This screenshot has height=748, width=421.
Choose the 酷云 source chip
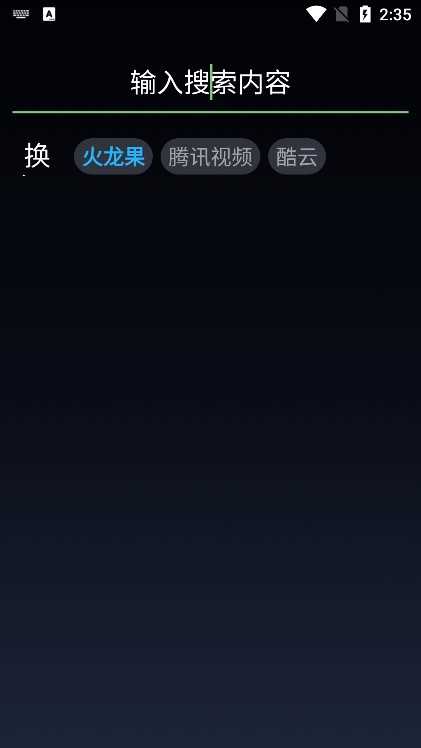click(x=297, y=156)
